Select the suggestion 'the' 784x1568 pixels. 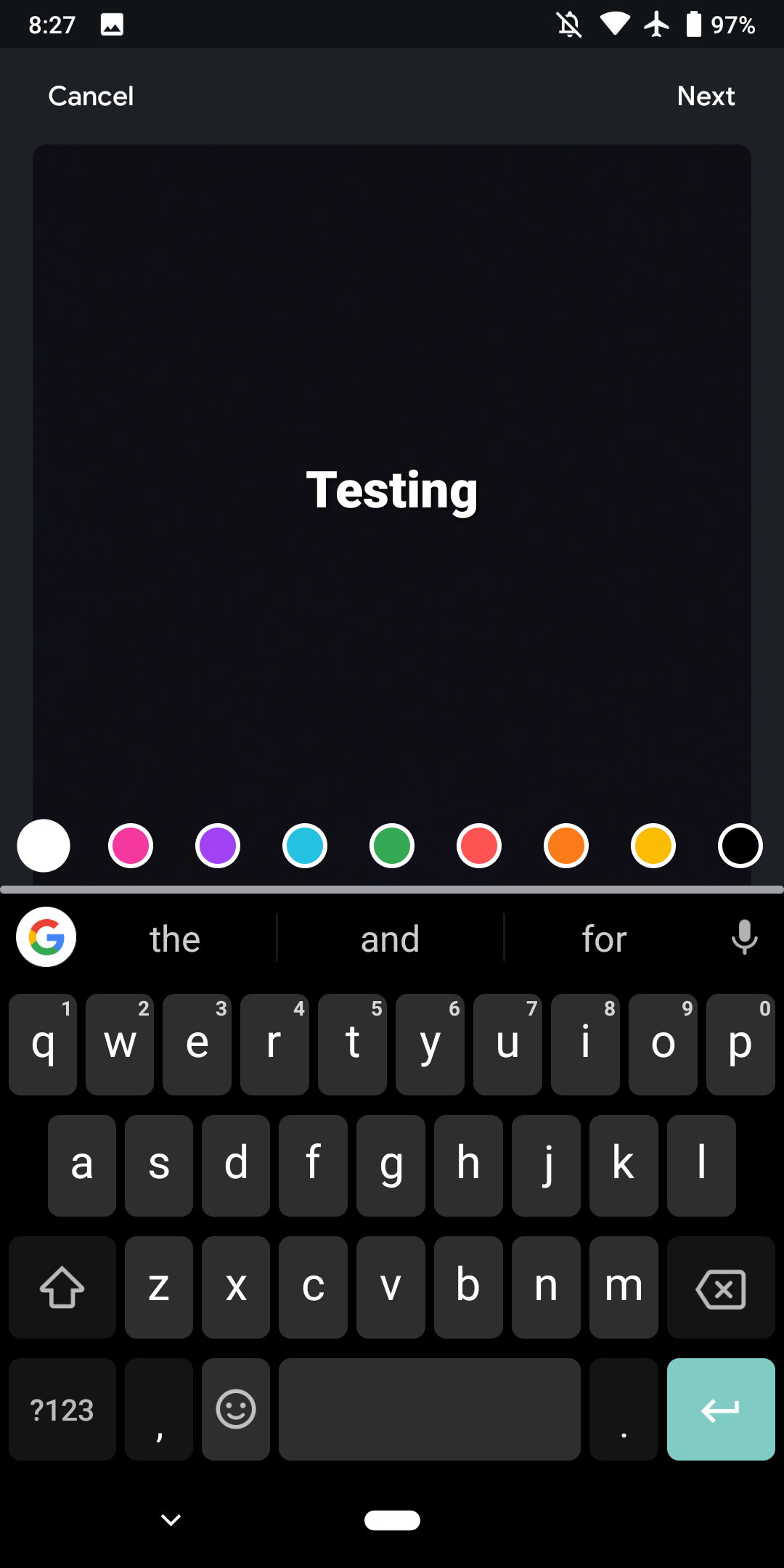pyautogui.click(x=174, y=938)
